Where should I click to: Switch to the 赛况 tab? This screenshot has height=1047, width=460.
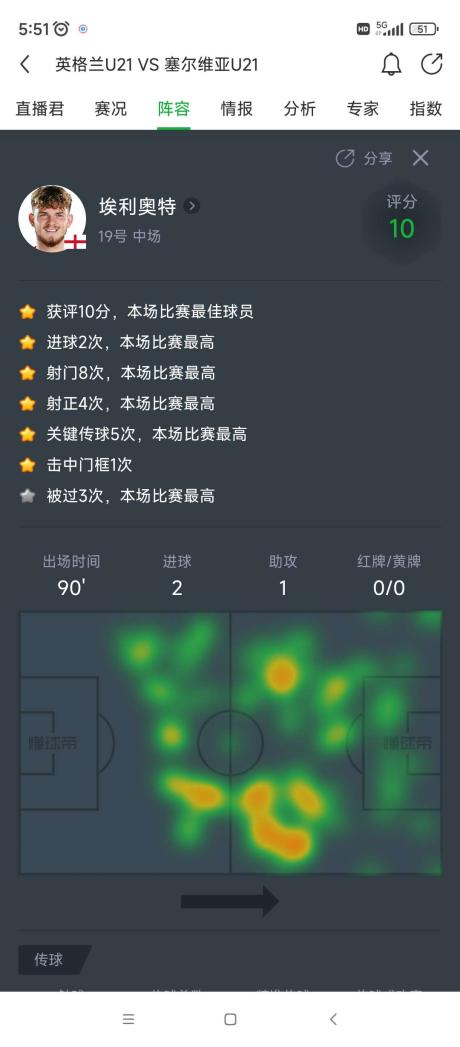coord(110,109)
